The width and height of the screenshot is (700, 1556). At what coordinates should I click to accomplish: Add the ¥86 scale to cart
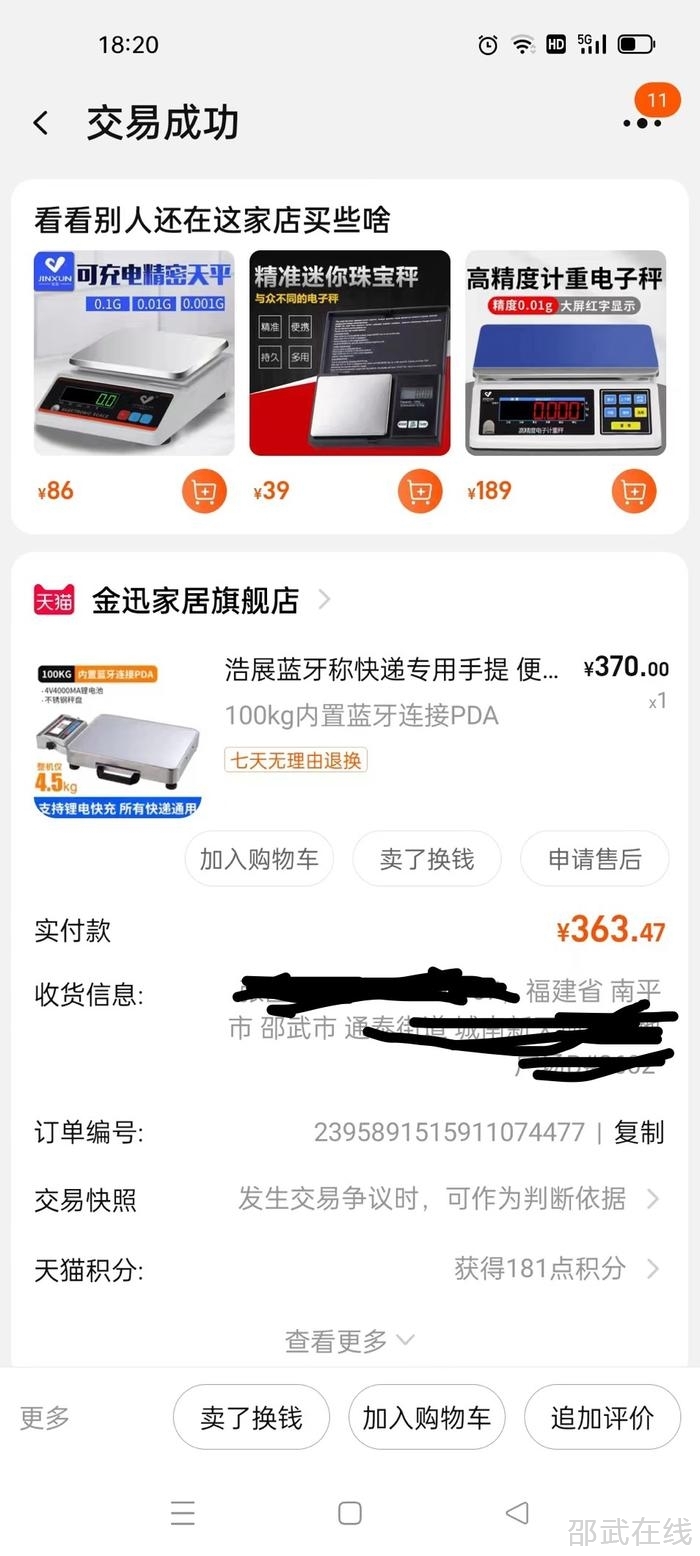204,491
